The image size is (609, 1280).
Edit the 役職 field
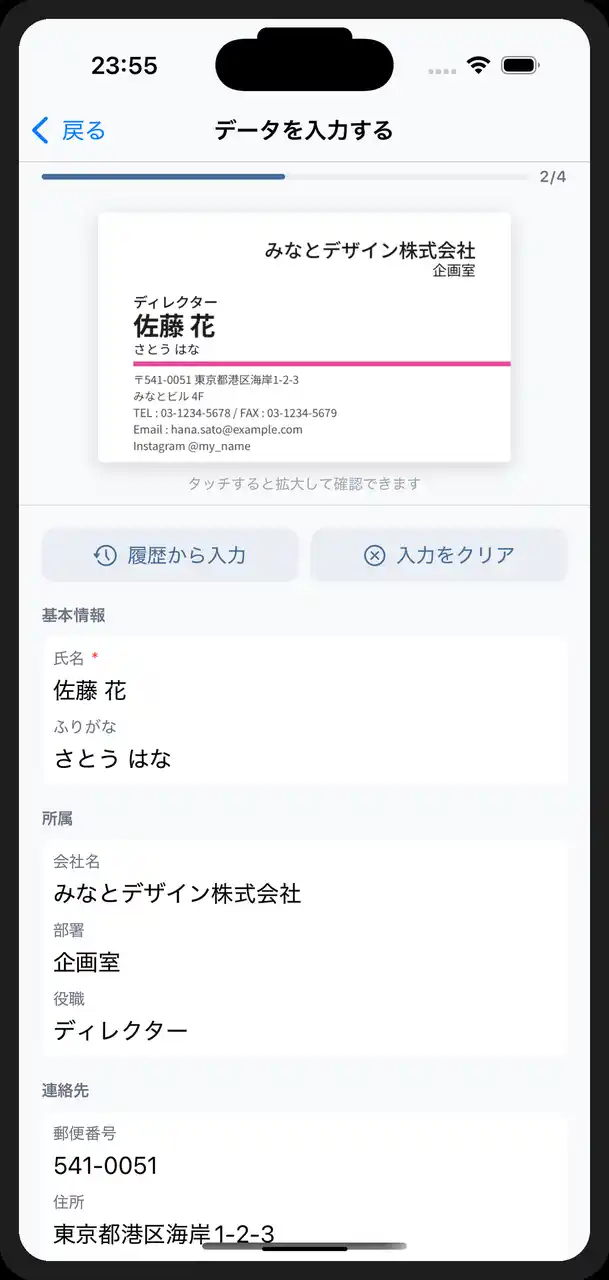click(x=304, y=1031)
